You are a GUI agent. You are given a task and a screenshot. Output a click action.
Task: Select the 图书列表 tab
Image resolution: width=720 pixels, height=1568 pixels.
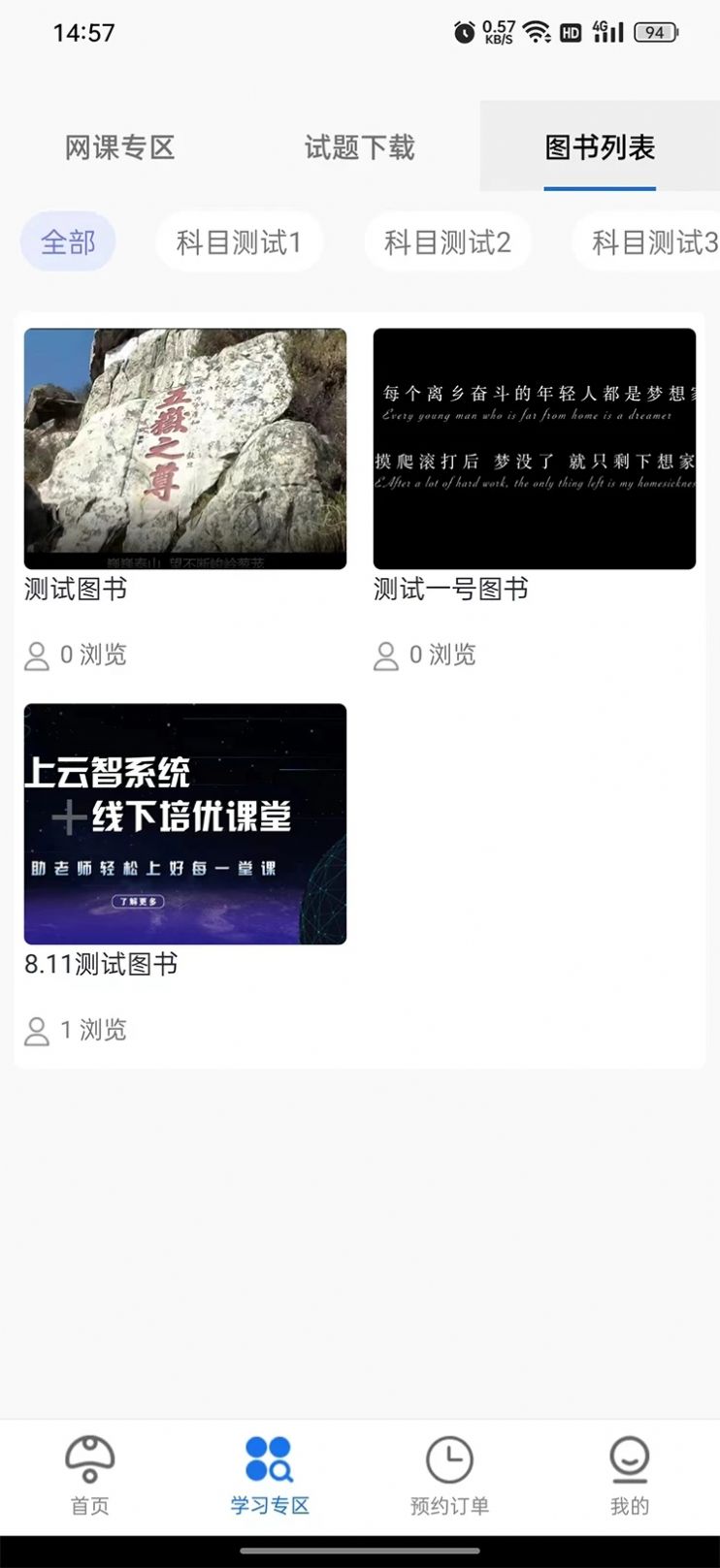pyautogui.click(x=600, y=147)
